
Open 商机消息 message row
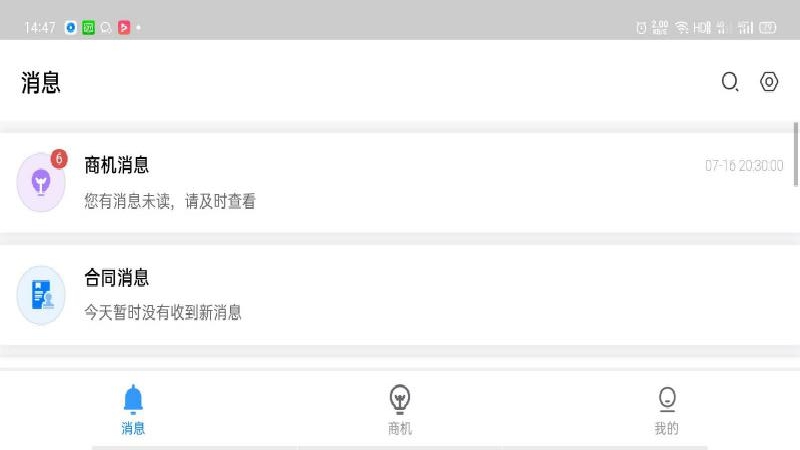pos(400,183)
